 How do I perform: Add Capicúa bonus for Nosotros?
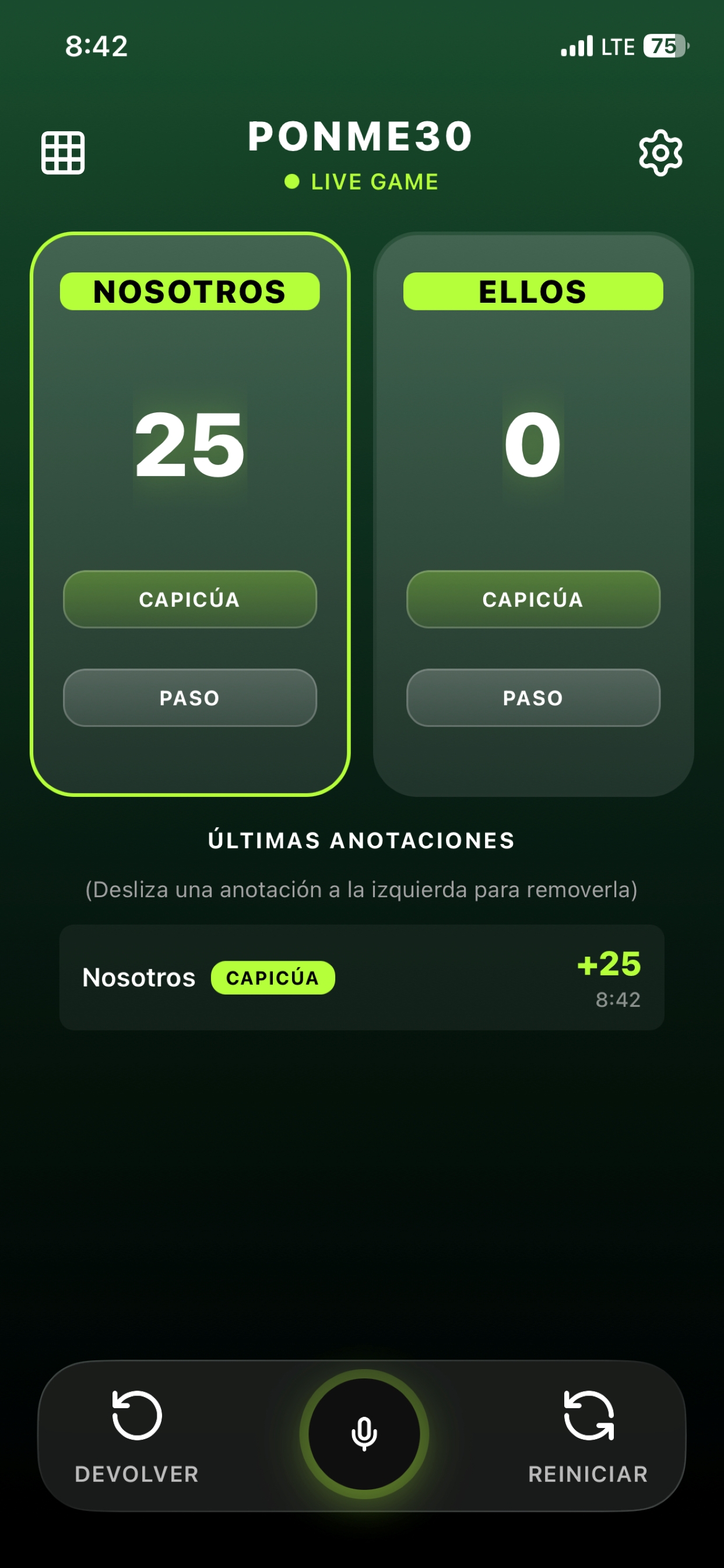pos(190,599)
